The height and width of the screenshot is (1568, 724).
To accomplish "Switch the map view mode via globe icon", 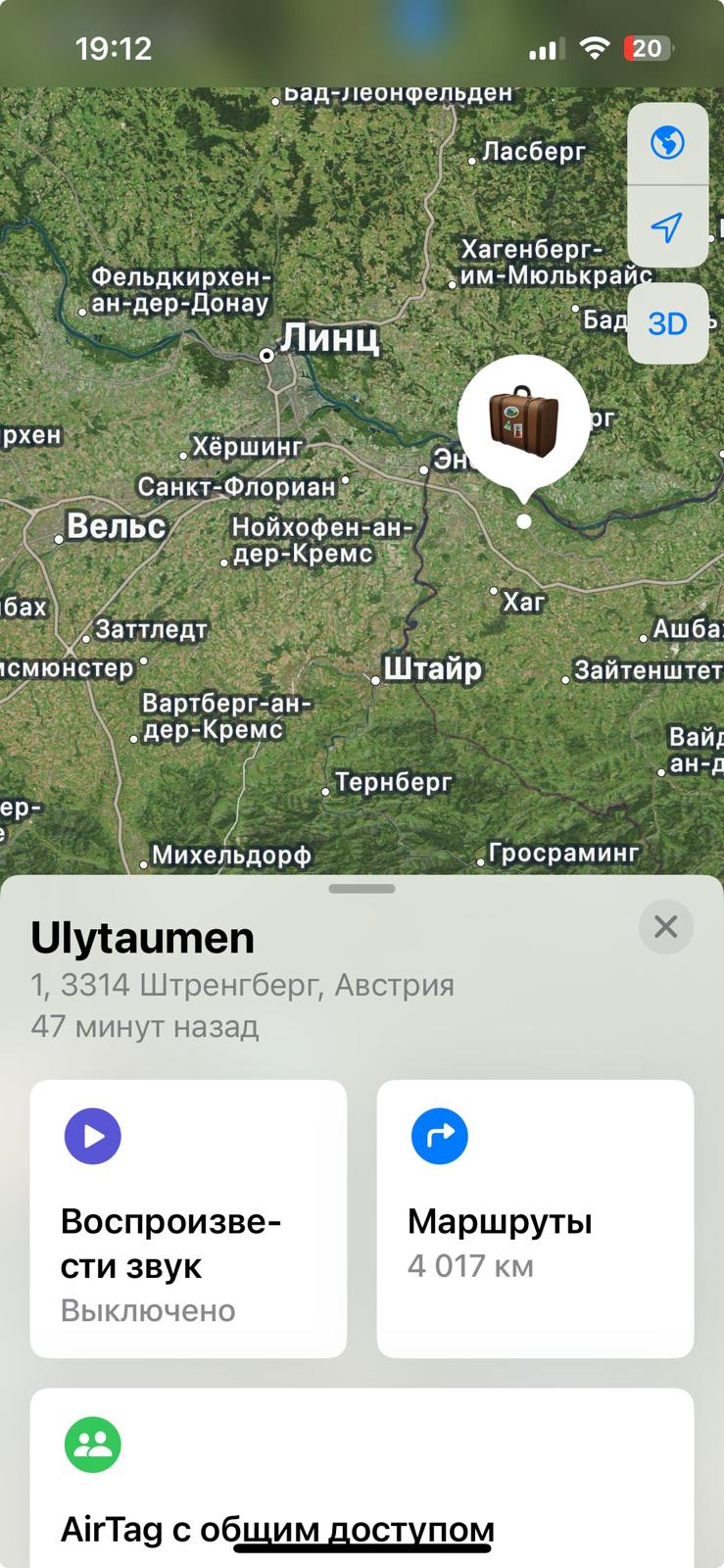I will click(667, 144).
